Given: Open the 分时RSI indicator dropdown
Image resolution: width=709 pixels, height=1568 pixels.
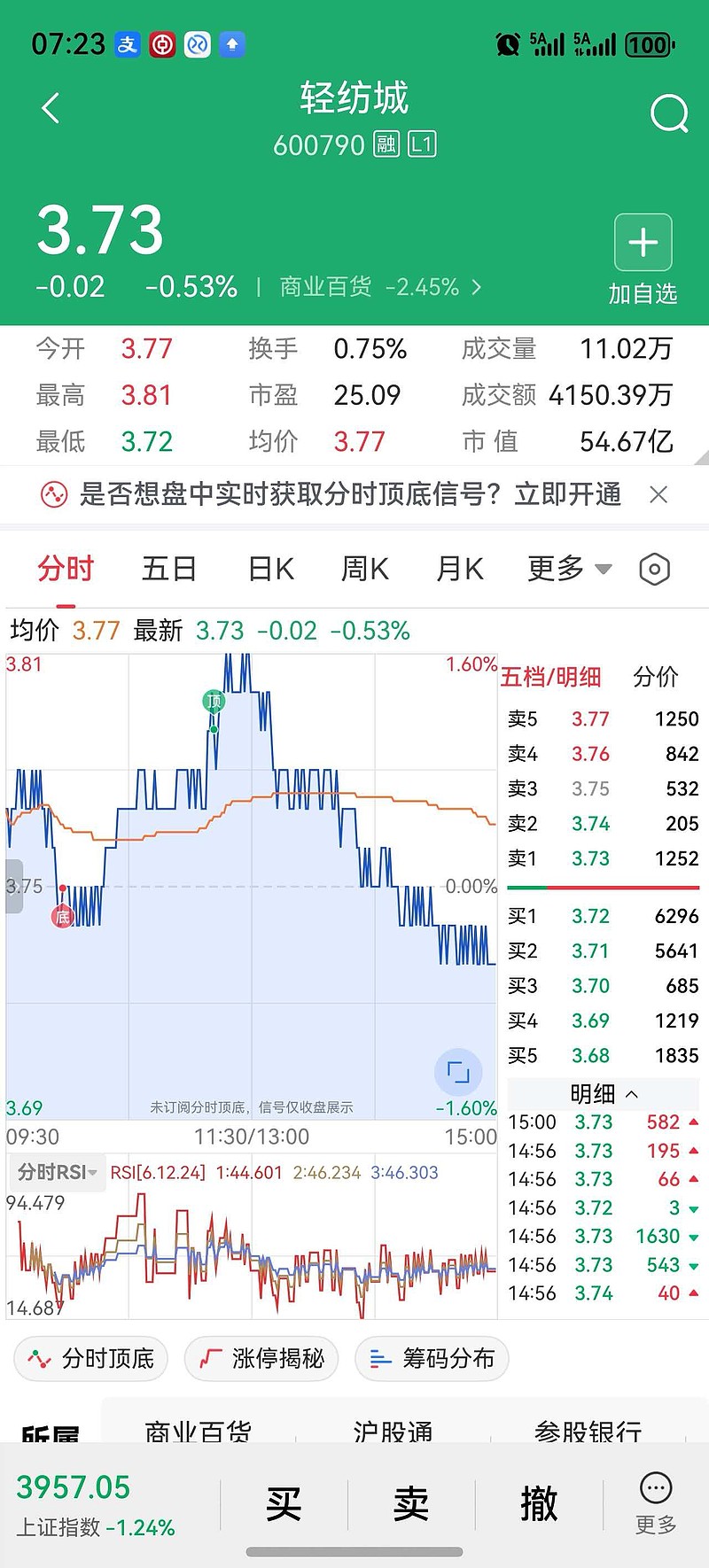Looking at the screenshot, I should tap(57, 1172).
